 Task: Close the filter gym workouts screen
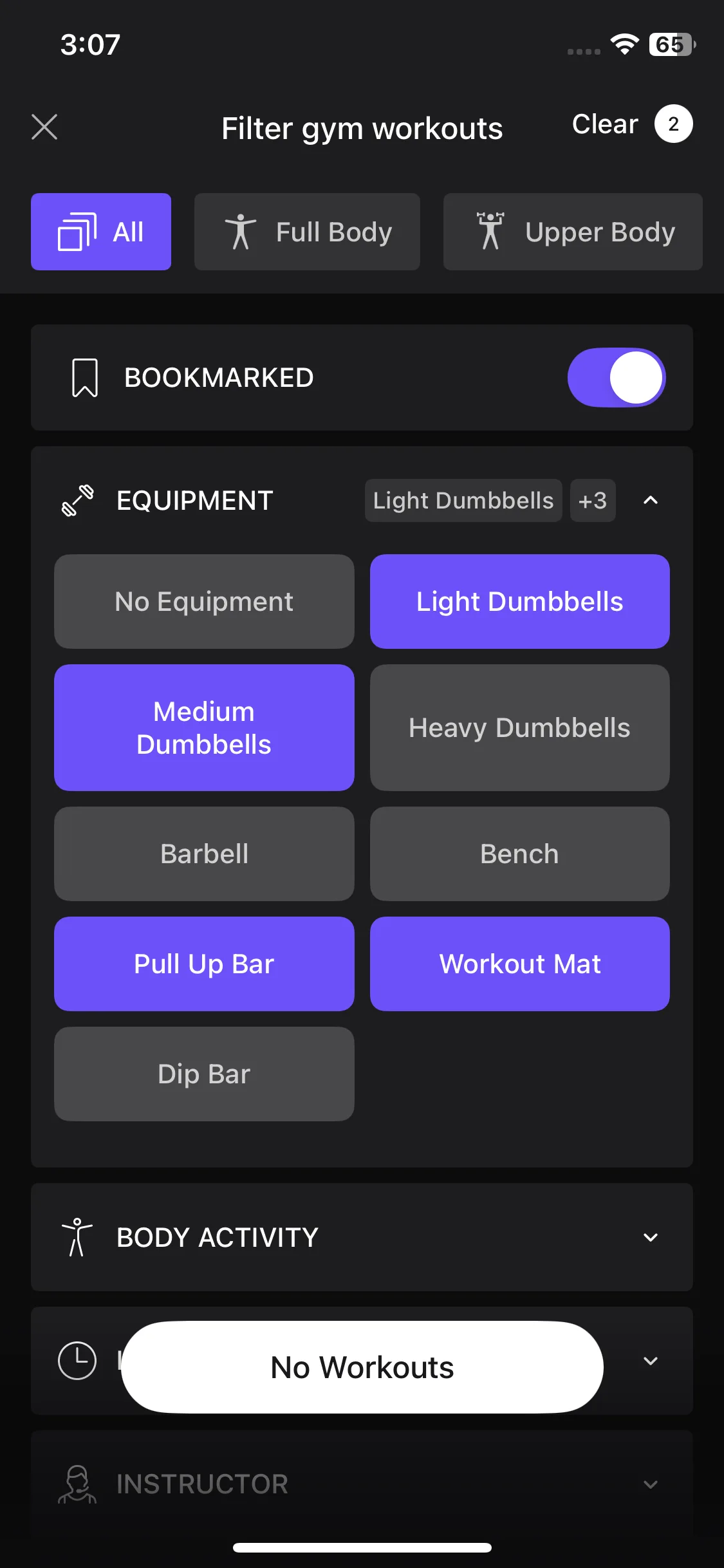[x=44, y=127]
